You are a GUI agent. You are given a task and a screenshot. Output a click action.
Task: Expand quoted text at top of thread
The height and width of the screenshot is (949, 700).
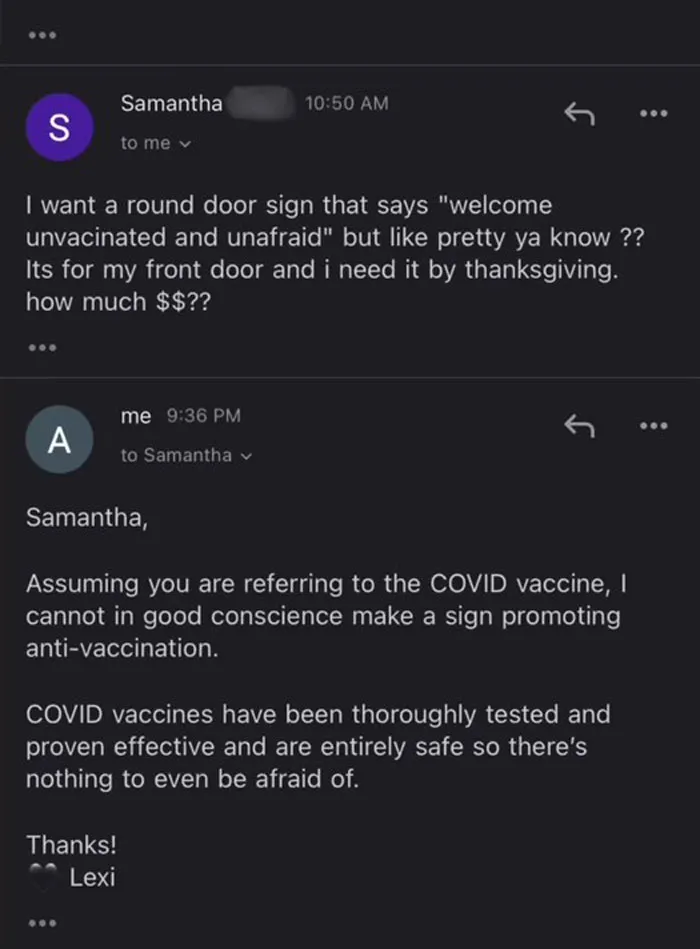pyautogui.click(x=42, y=35)
